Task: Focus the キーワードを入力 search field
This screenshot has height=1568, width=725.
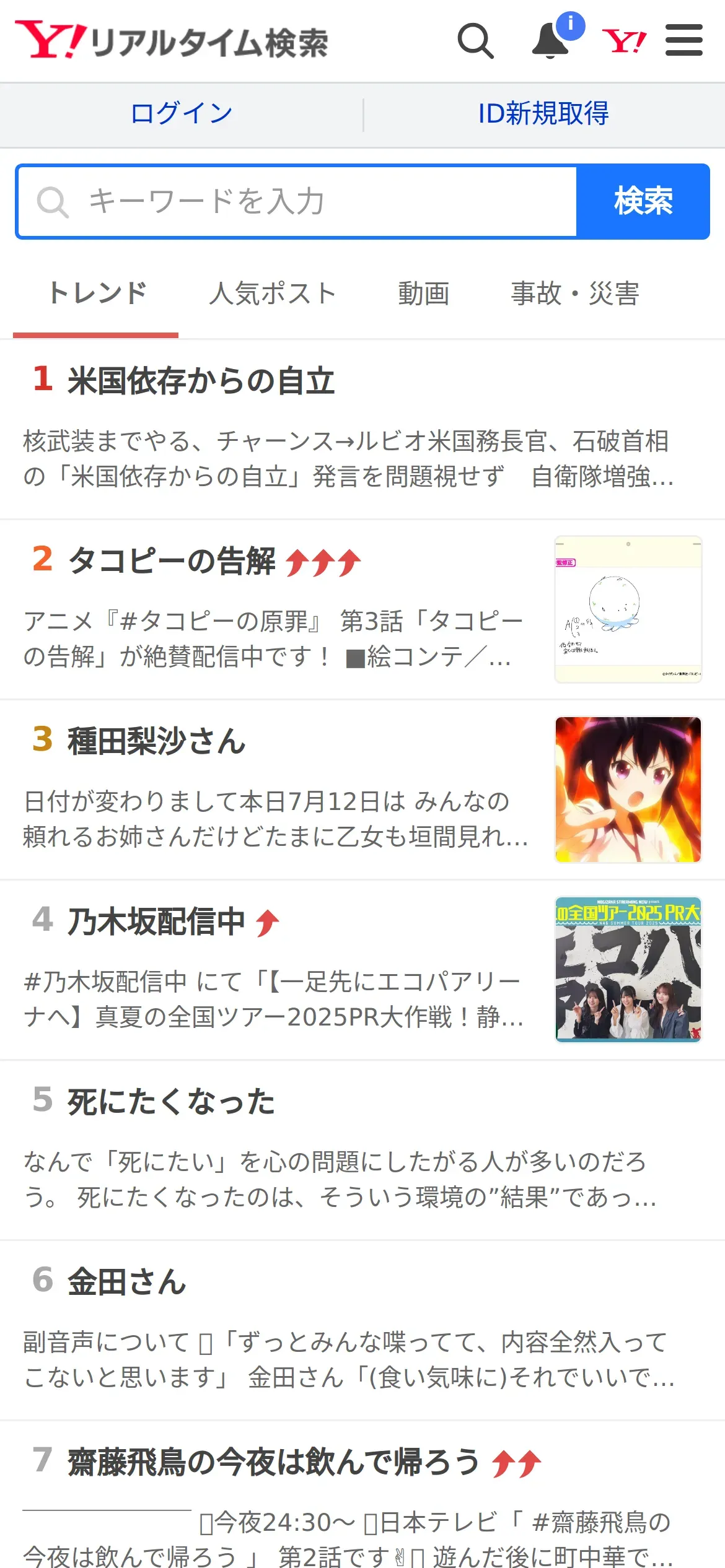Action: point(297,202)
